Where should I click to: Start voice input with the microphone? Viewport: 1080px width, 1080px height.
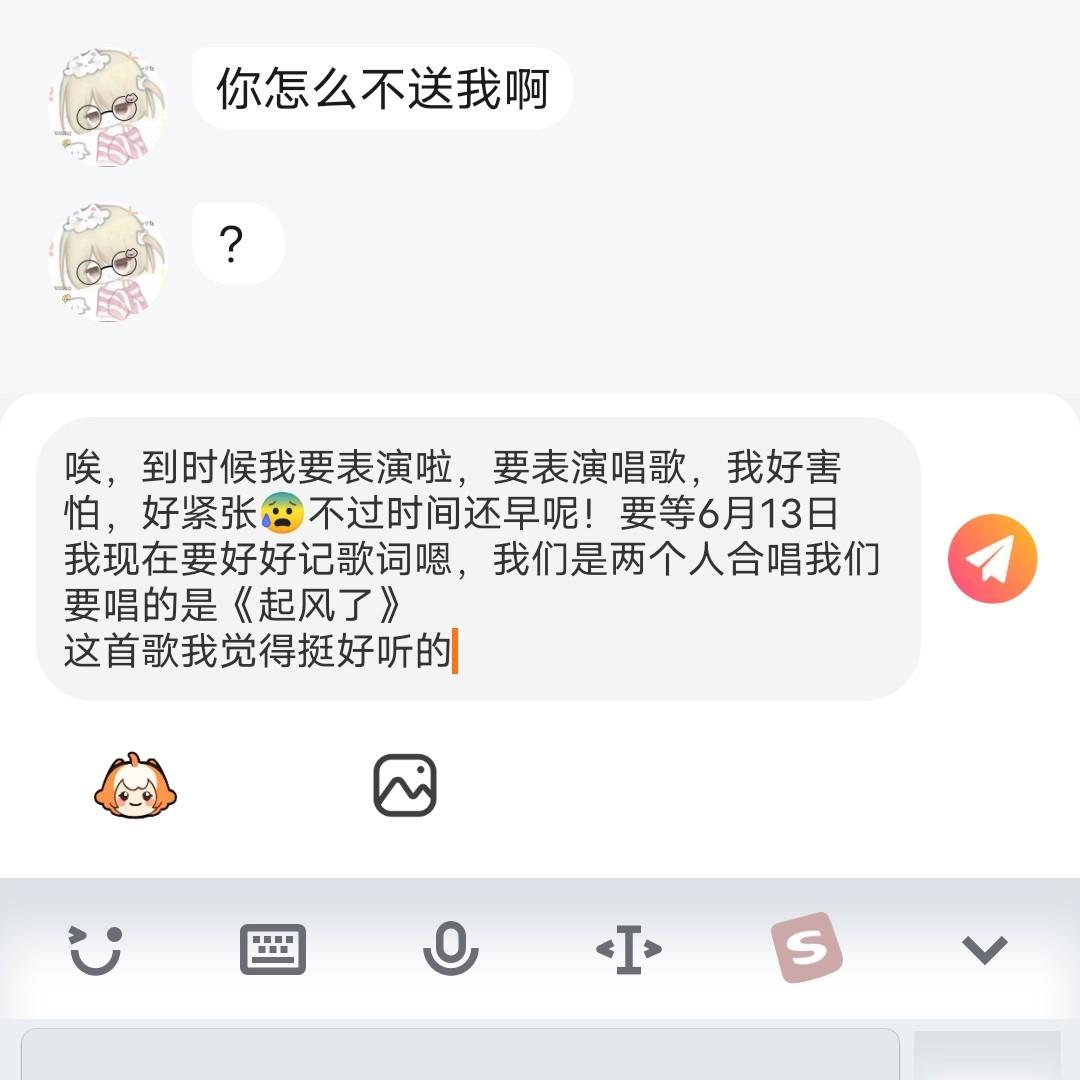(x=451, y=948)
